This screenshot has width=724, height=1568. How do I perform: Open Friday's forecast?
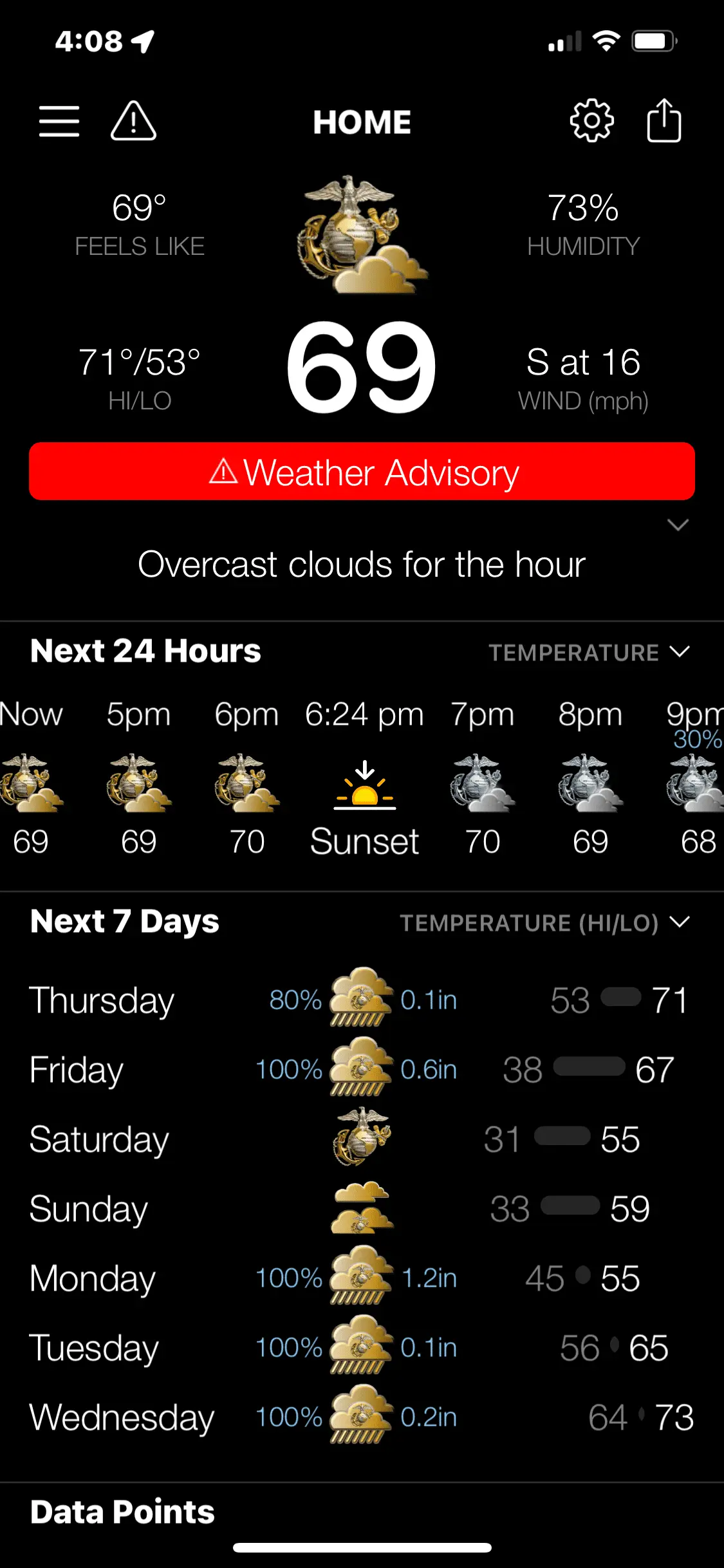360,1070
